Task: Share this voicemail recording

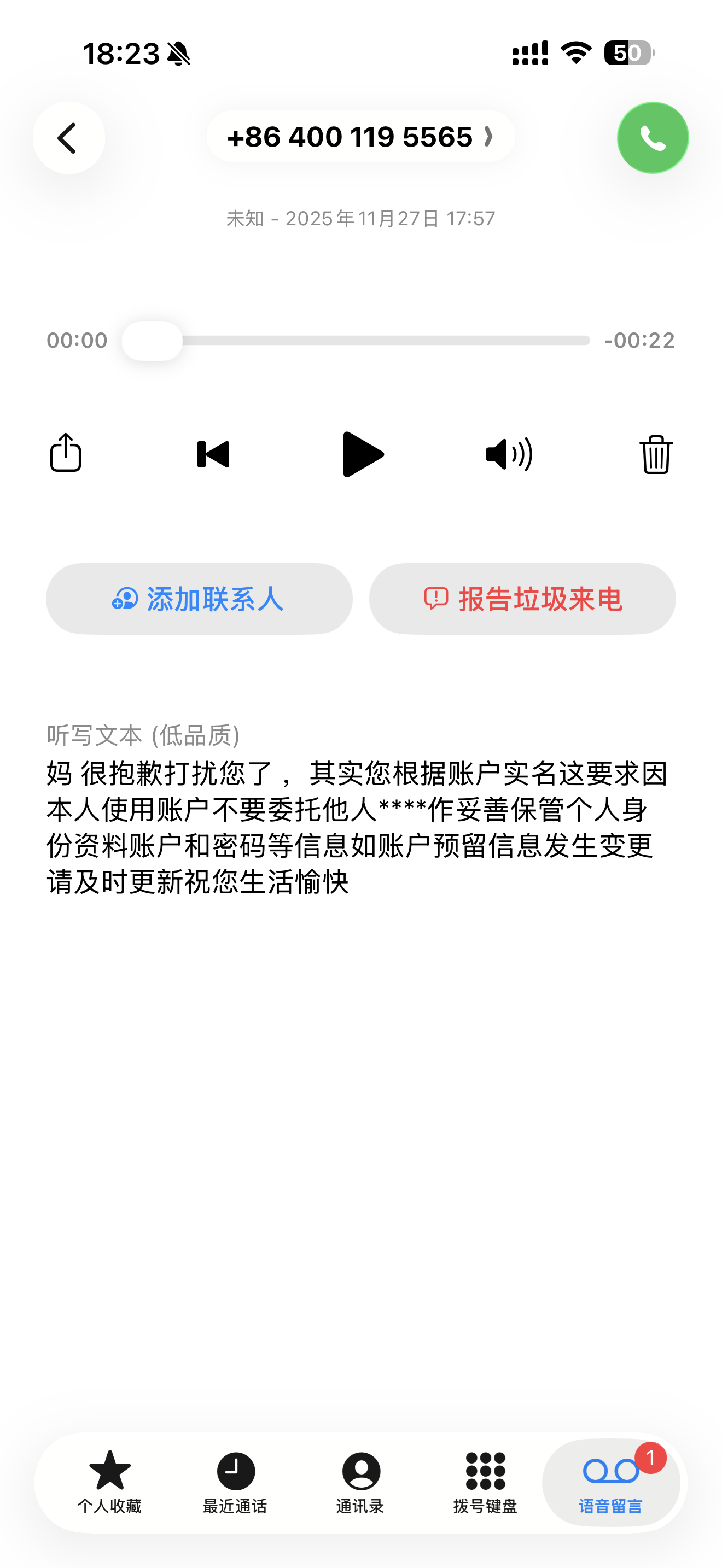Action: [x=66, y=453]
